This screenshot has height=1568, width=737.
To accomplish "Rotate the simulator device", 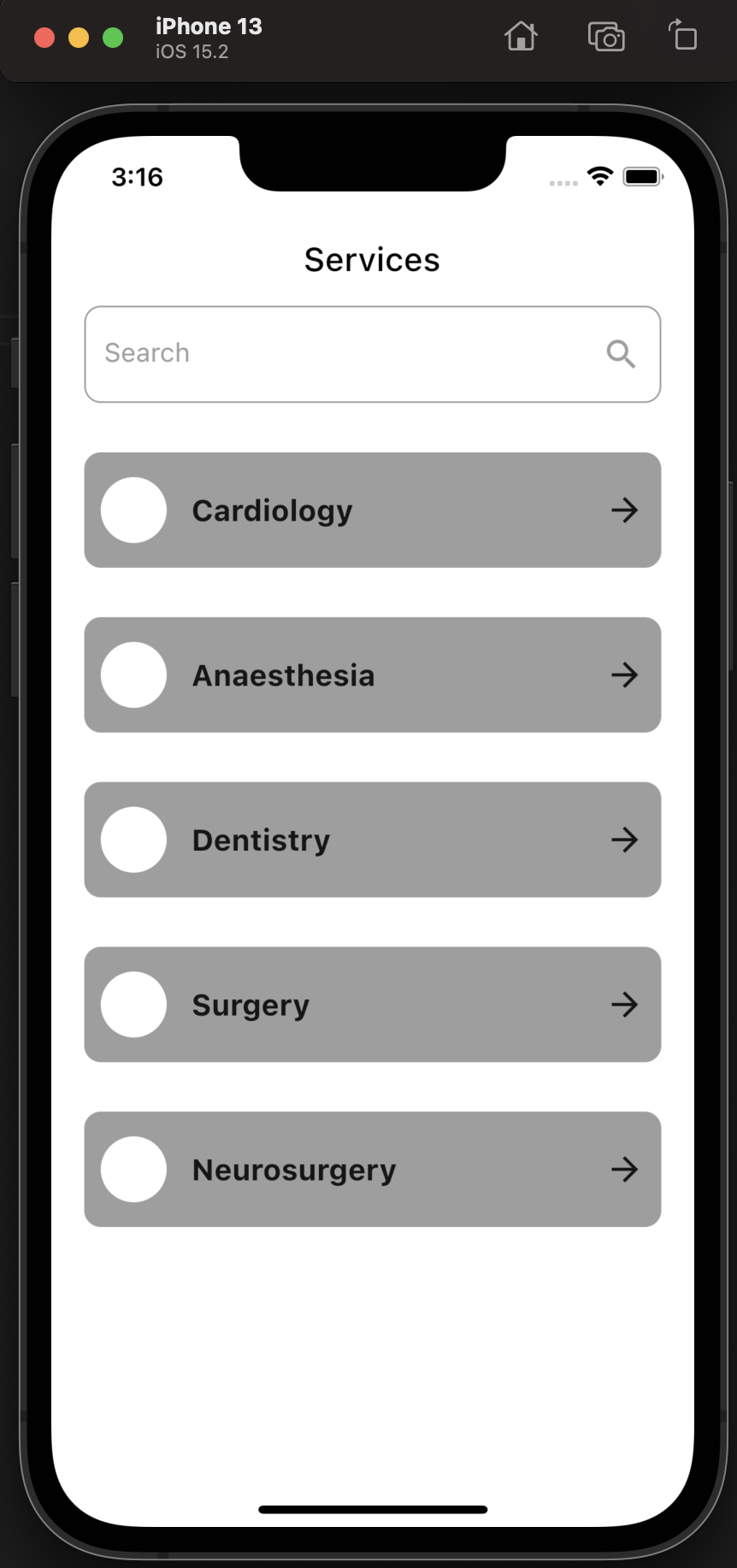I will [x=683, y=36].
